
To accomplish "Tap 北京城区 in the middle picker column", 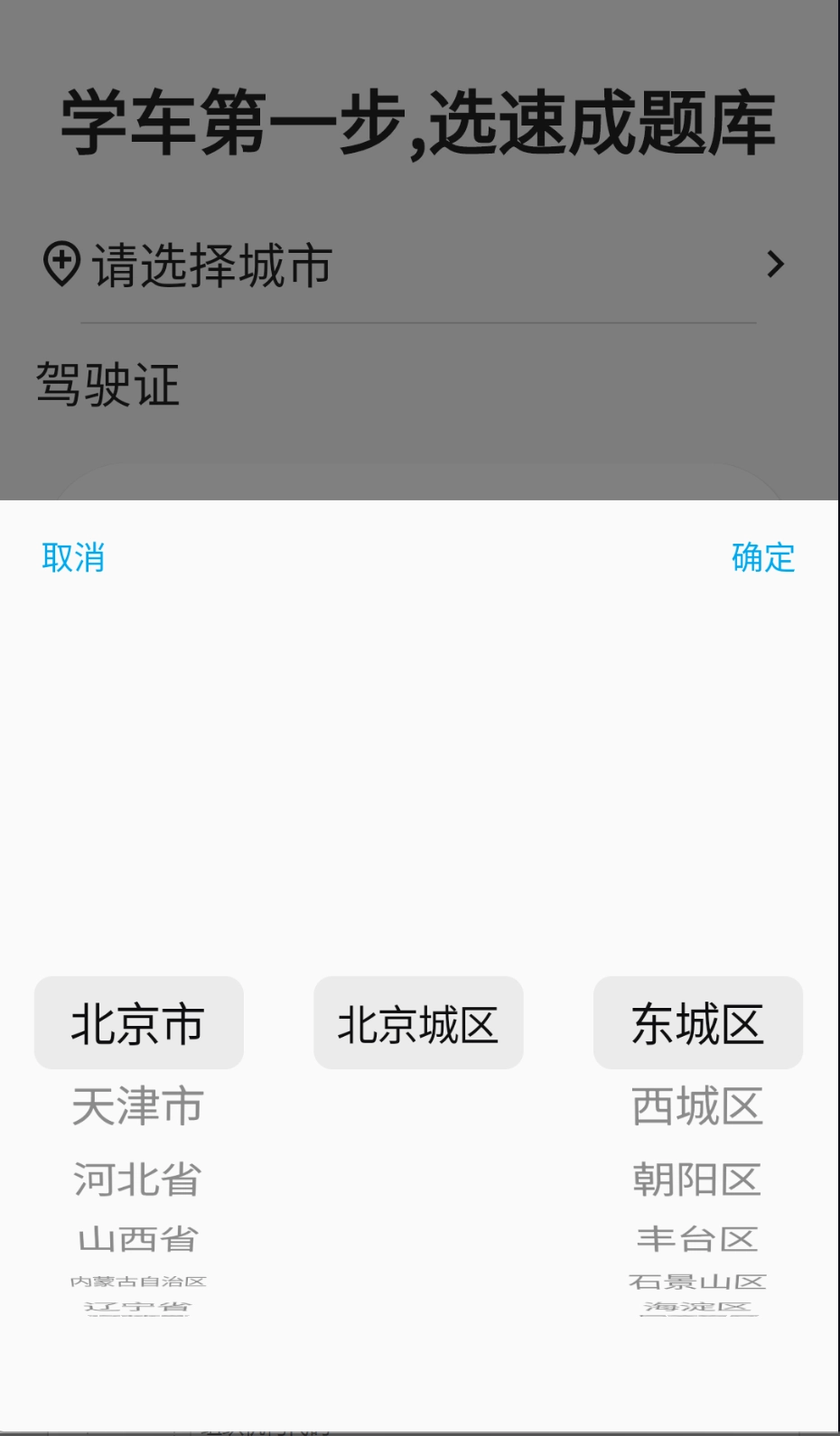I will 417,1022.
